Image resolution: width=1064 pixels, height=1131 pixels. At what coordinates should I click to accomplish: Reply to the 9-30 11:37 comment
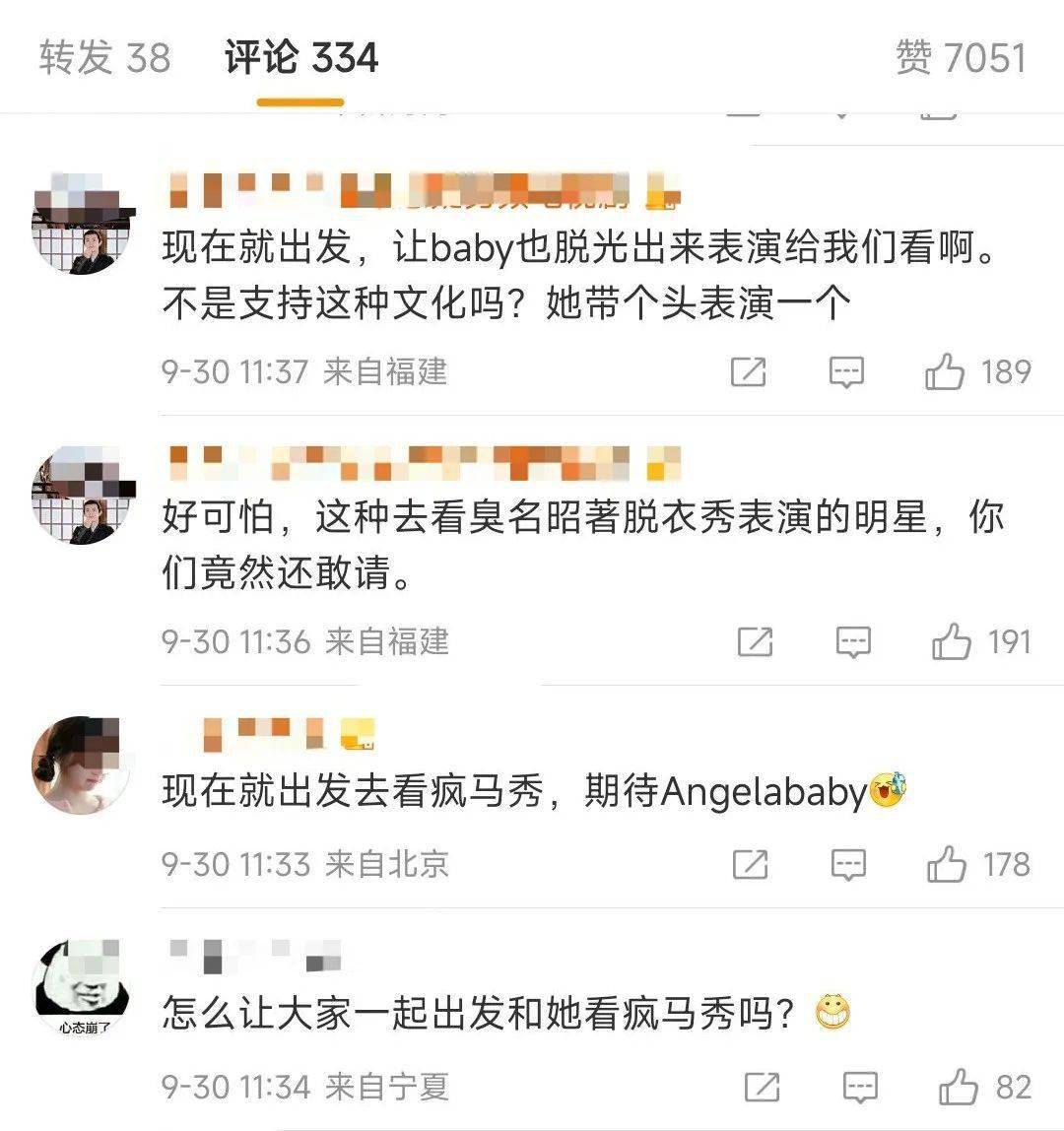(846, 372)
